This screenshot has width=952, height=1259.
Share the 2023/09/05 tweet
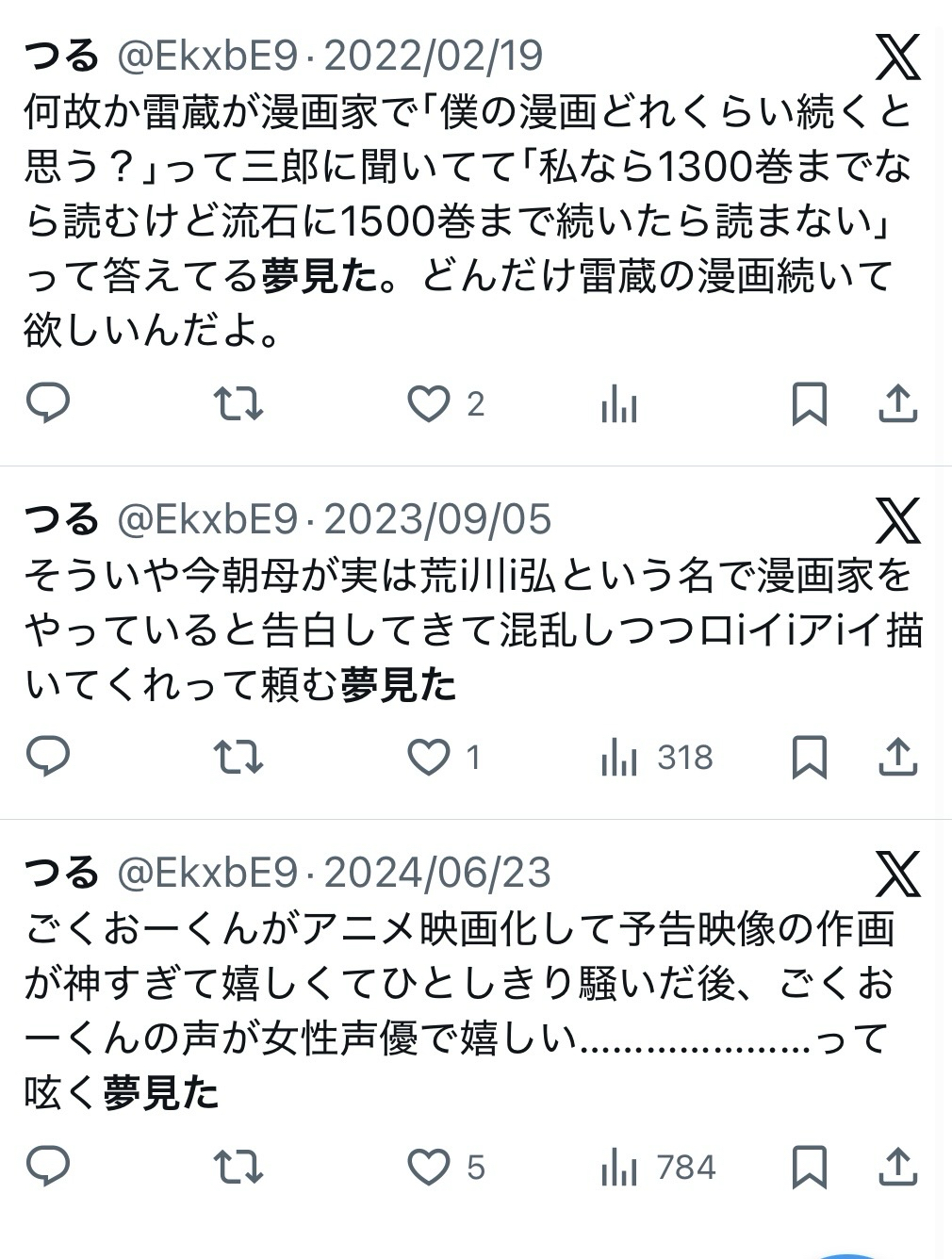click(898, 757)
